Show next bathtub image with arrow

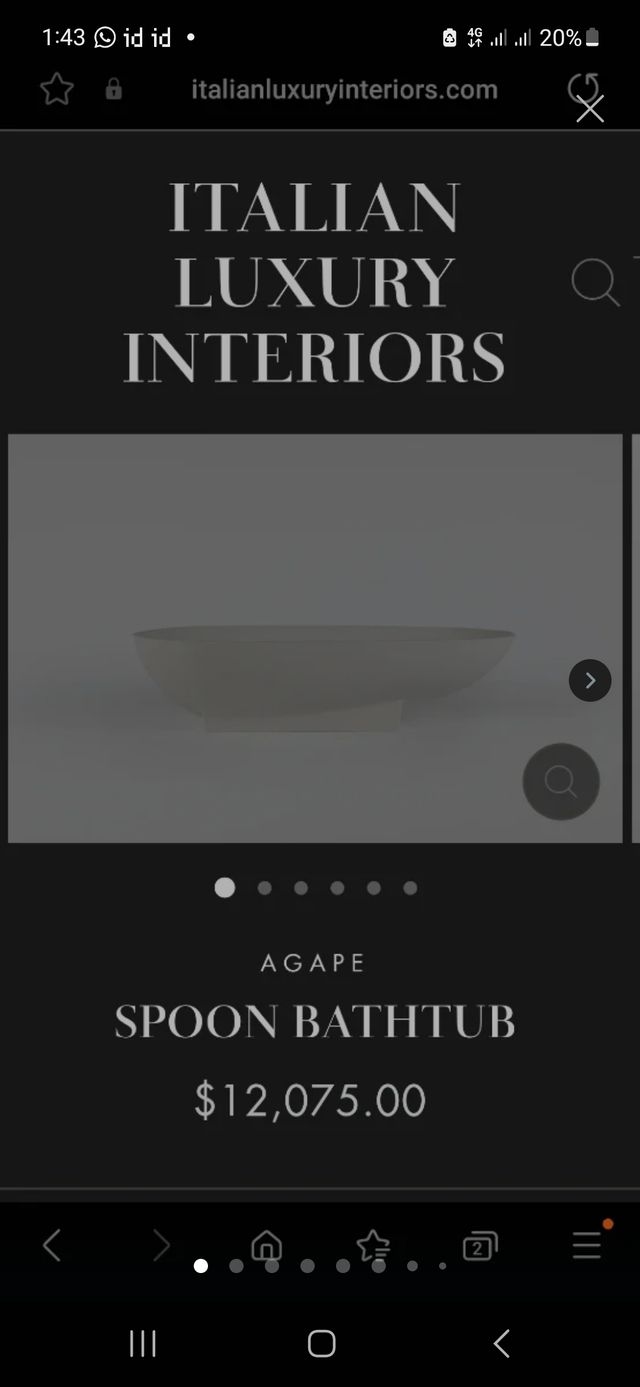point(590,681)
